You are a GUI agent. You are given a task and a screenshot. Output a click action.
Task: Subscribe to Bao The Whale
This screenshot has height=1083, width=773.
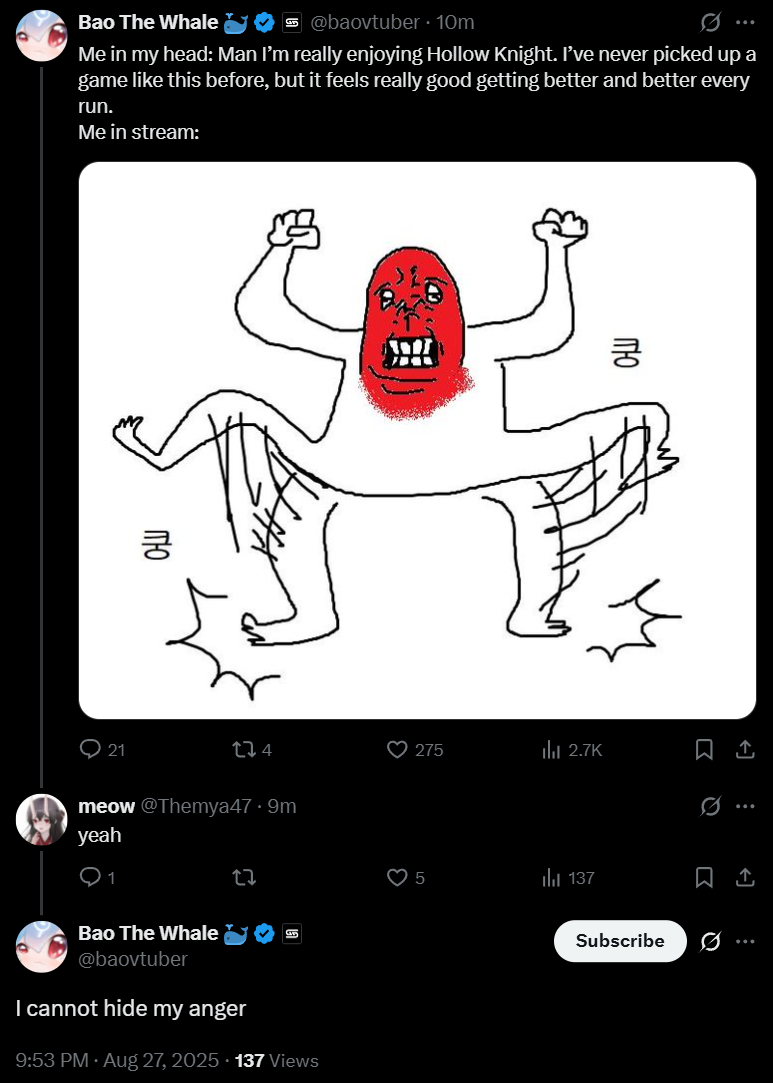pos(620,941)
